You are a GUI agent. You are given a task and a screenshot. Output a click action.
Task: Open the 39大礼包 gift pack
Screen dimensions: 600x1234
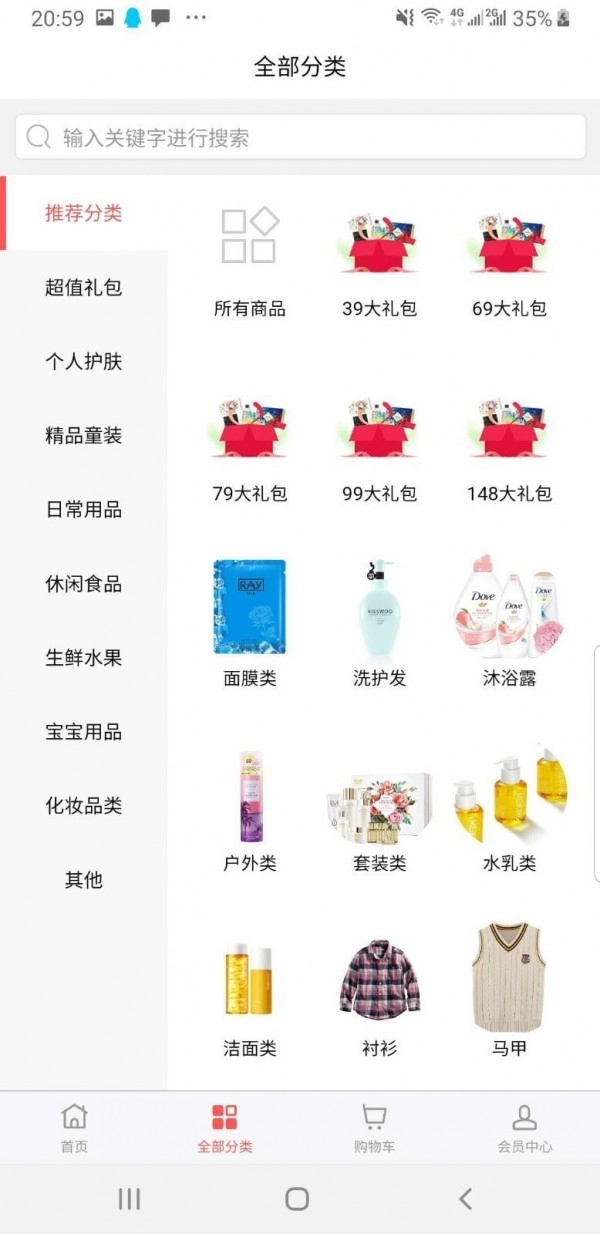click(379, 260)
